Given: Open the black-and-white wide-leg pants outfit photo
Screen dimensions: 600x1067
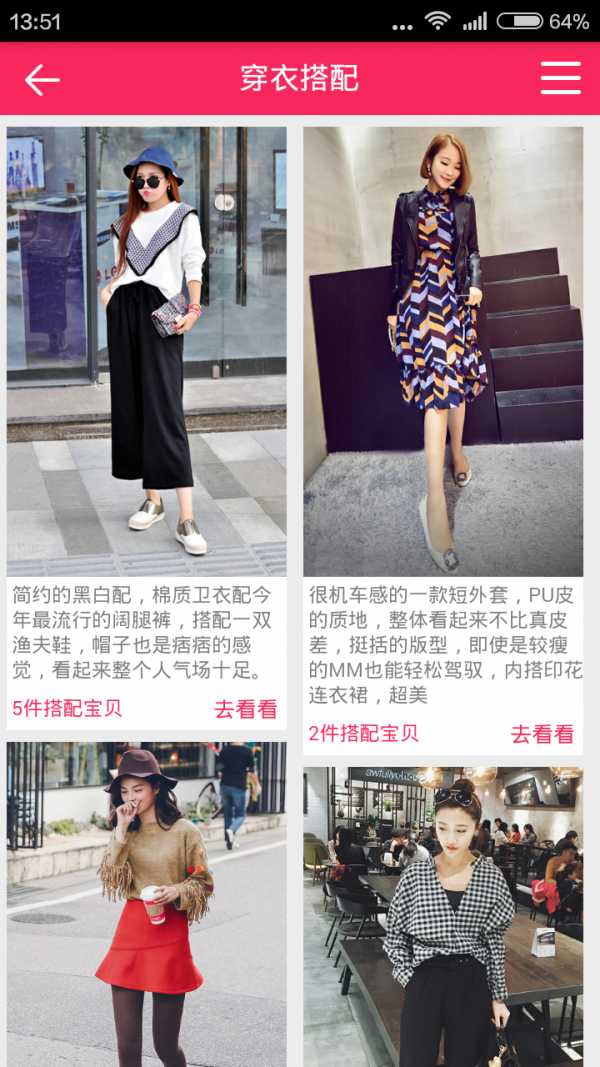Looking at the screenshot, I should click(x=146, y=350).
